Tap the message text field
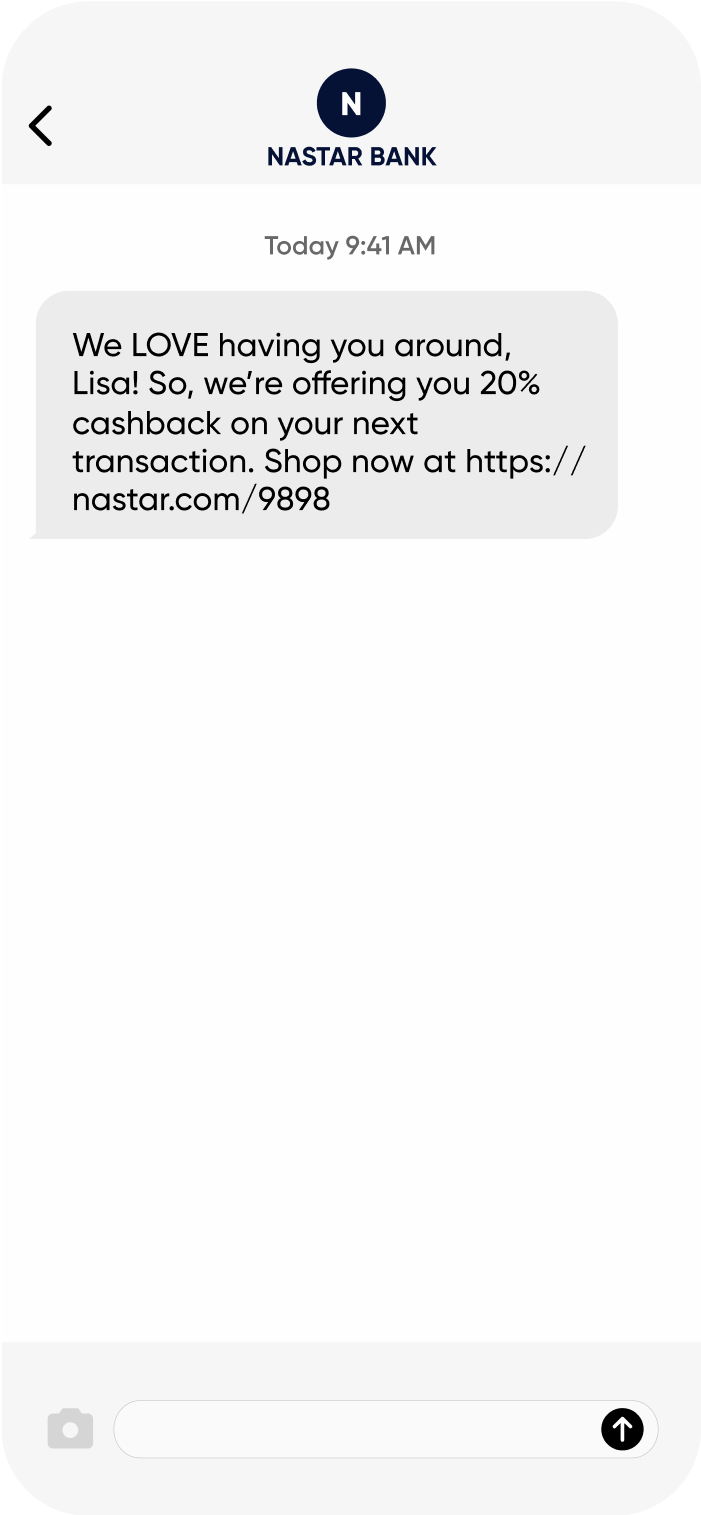Image resolution: width=701 pixels, height=1515 pixels. click(x=355, y=1429)
